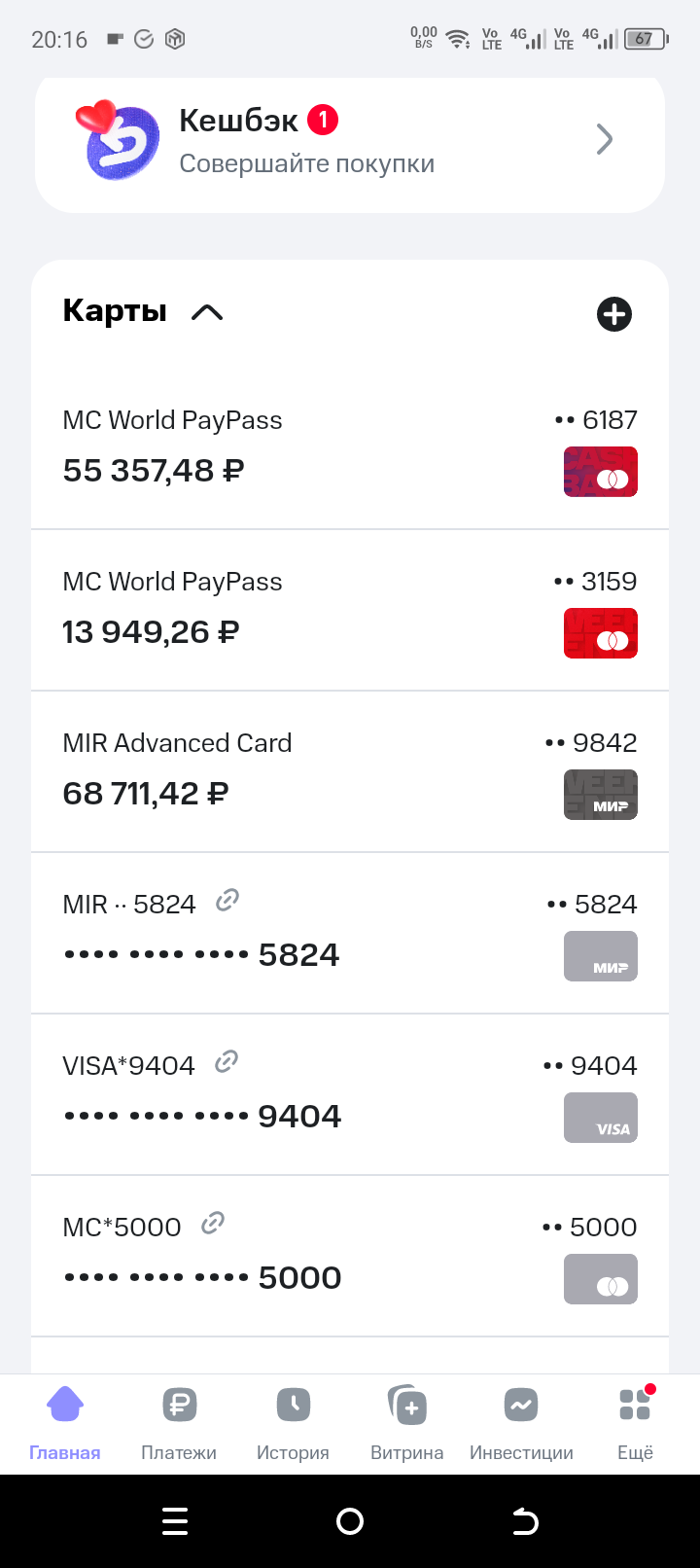The image size is (700, 1568).
Task: Open MC World PayPass card ending 6187
Action: click(x=350, y=447)
